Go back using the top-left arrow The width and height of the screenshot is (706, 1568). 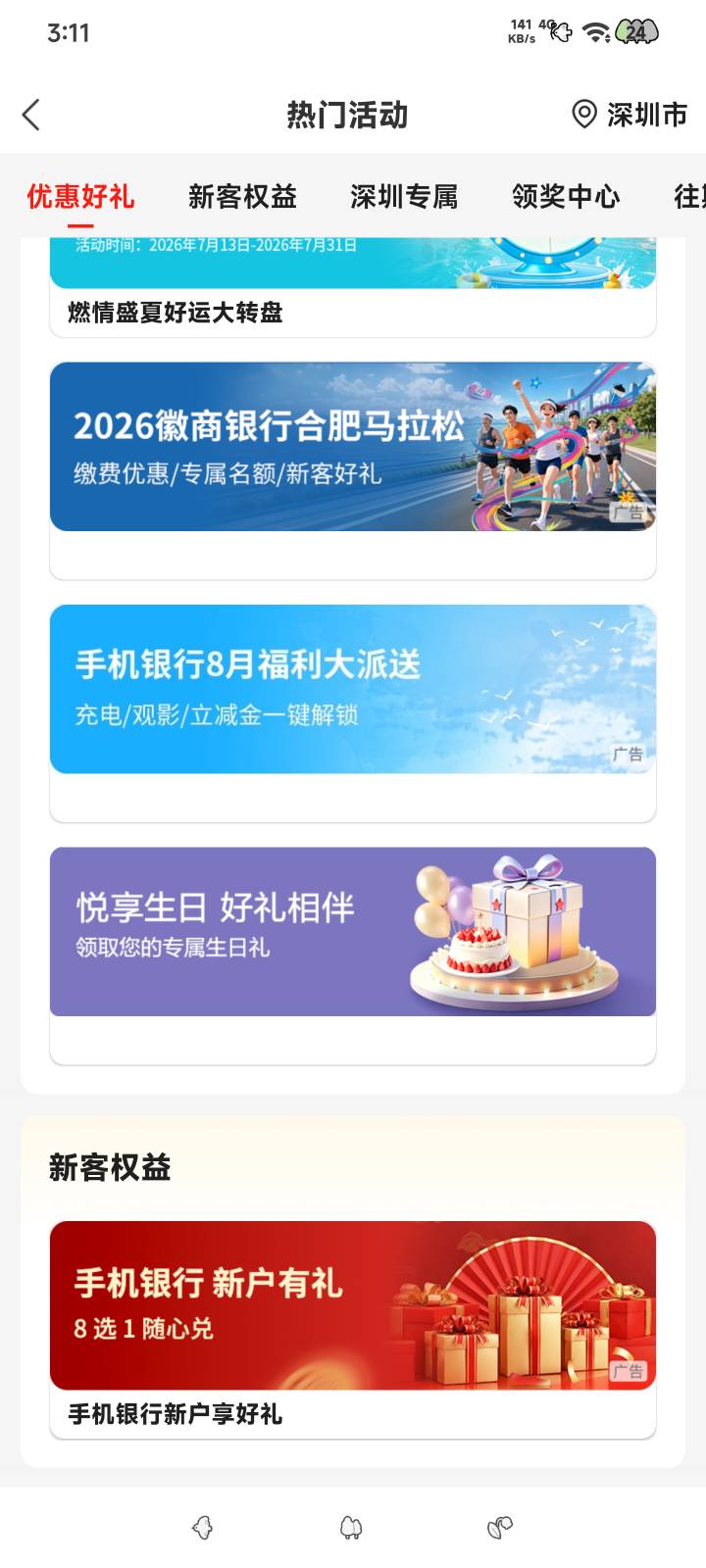31,115
